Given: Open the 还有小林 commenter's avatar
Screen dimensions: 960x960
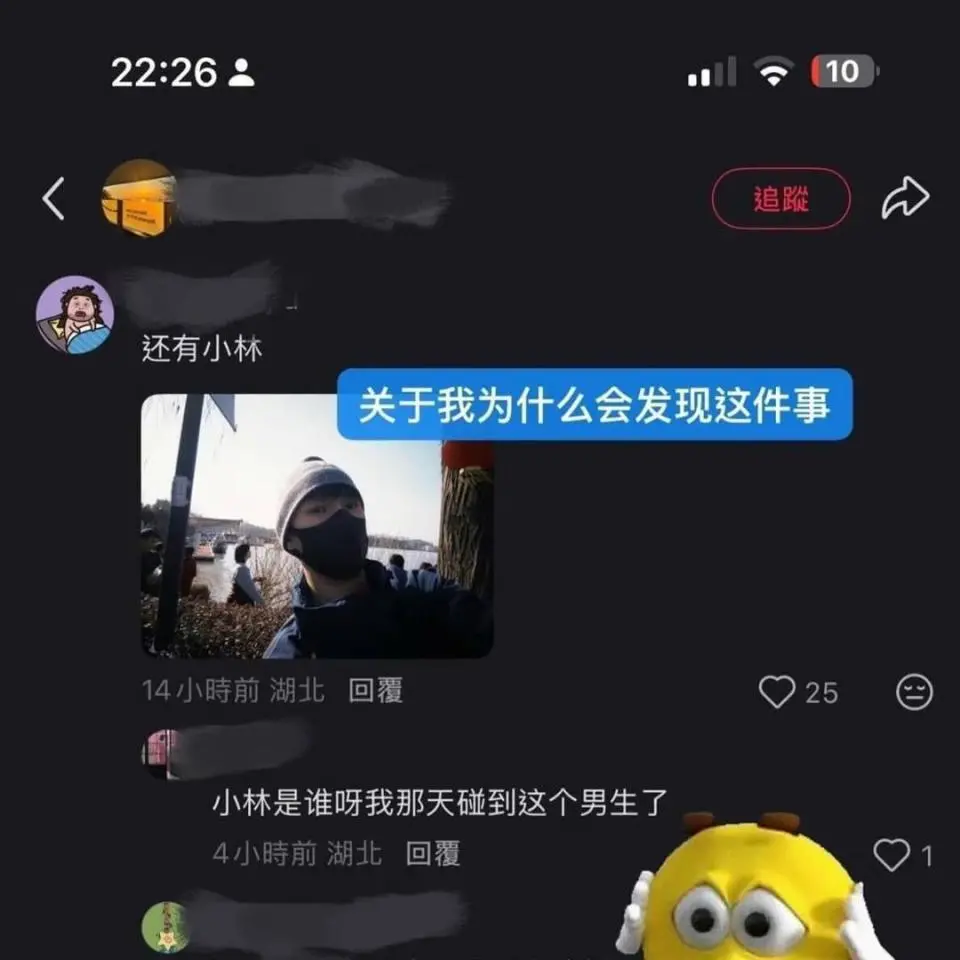Looking at the screenshot, I should pos(75,315).
